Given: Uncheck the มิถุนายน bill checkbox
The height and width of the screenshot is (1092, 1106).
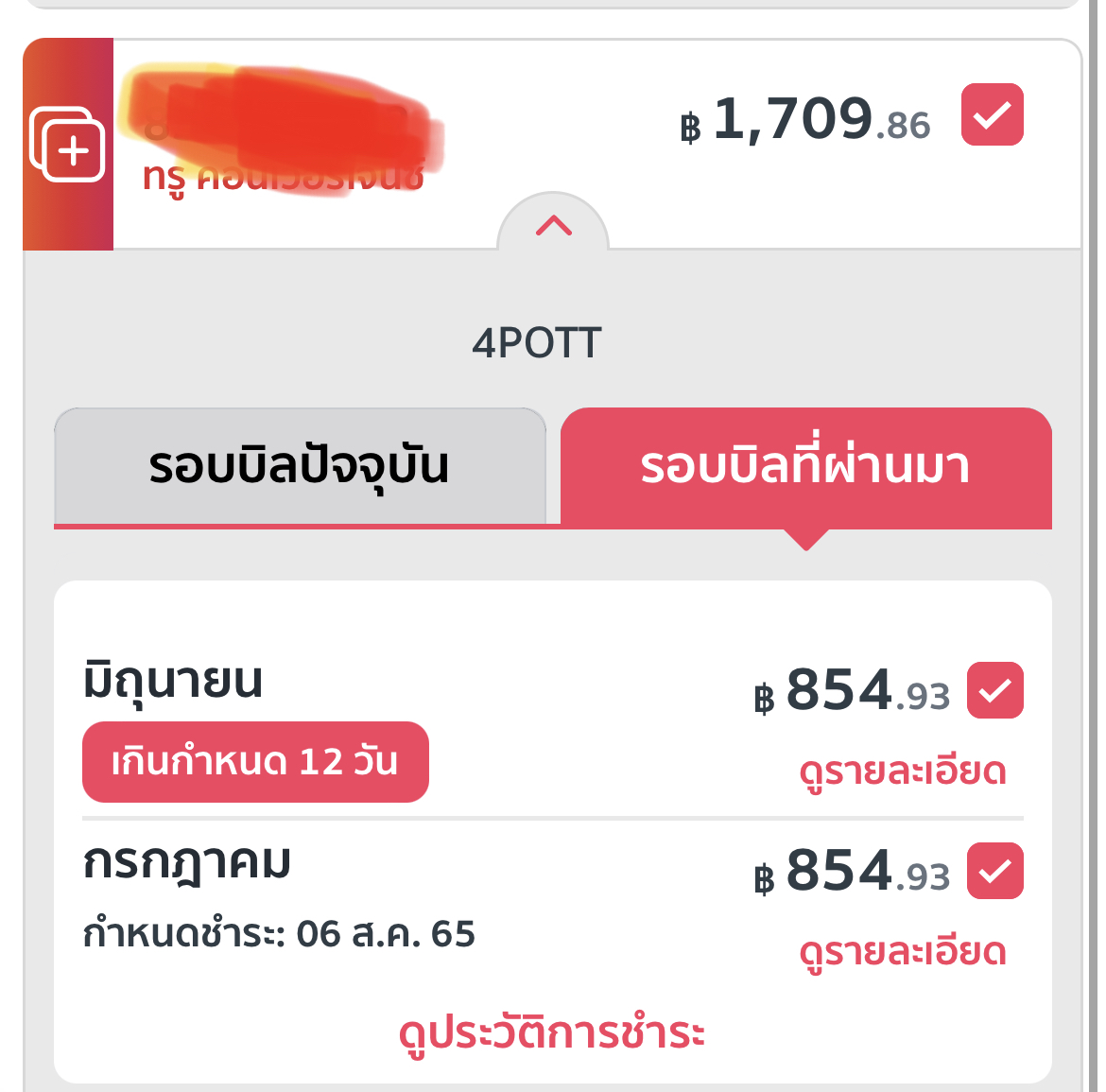Looking at the screenshot, I should (994, 690).
